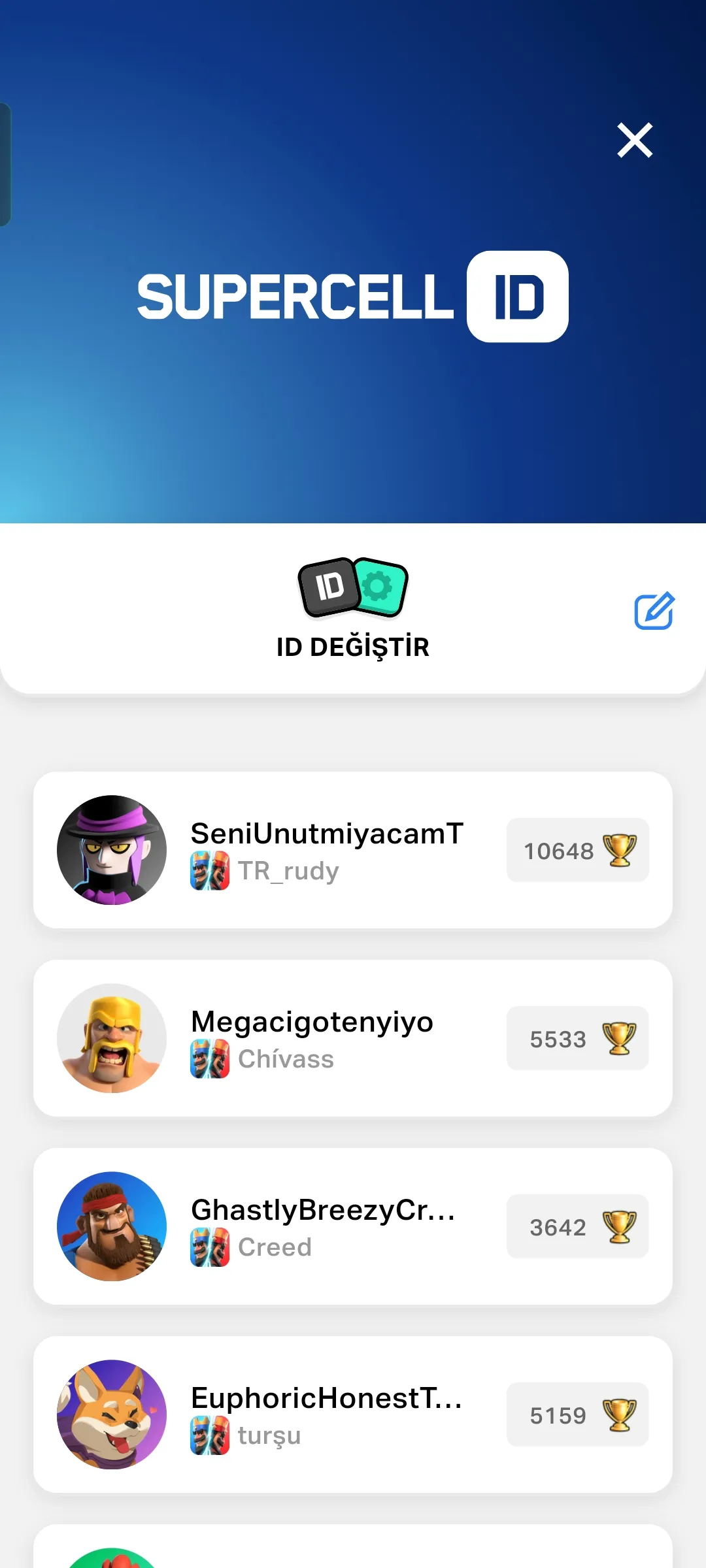Open the GhastlyBreezyCr account
Image resolution: width=706 pixels, height=1568 pixels.
tap(353, 1226)
